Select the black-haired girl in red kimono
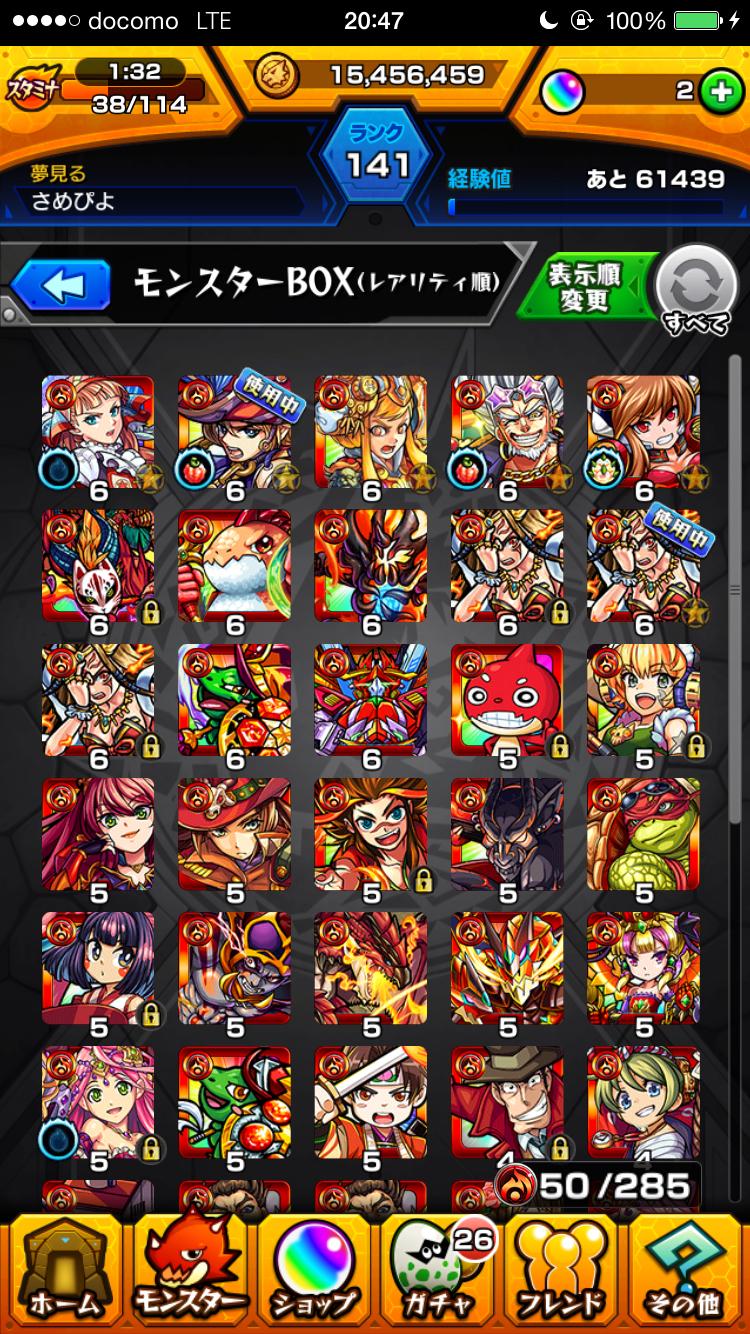Viewport: 750px width, 1334px height. point(98,968)
